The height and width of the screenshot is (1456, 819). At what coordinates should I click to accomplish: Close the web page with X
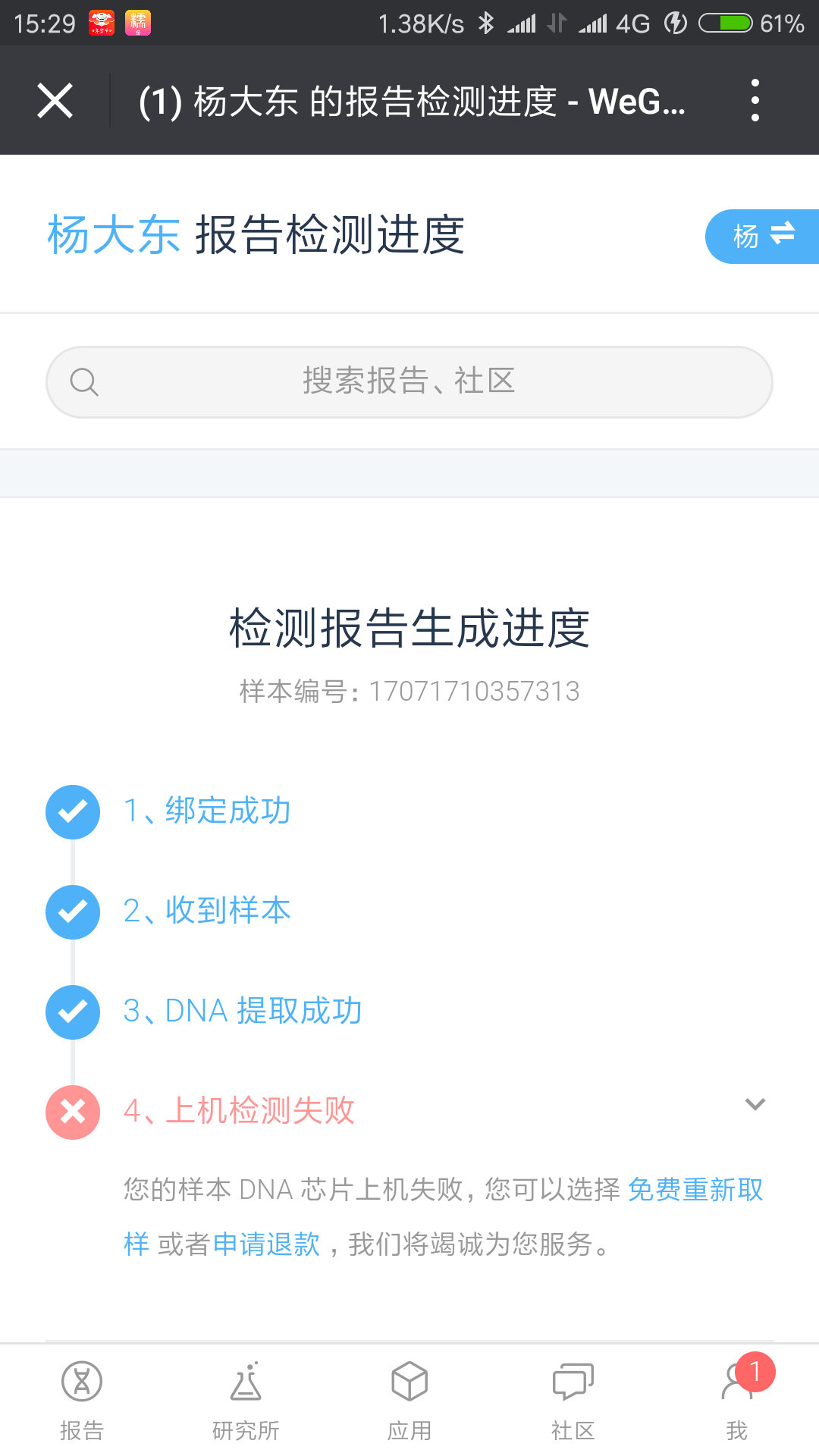click(55, 100)
